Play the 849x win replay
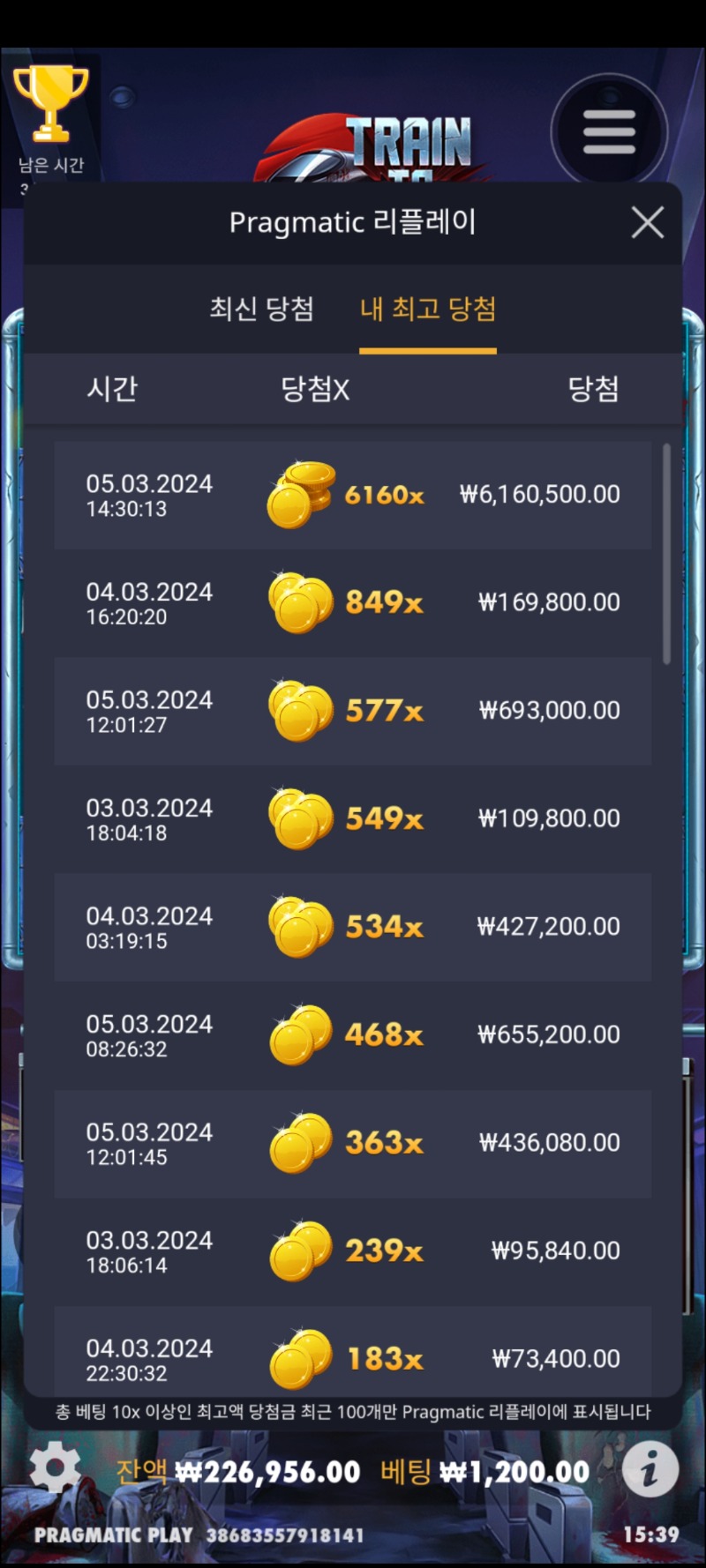Viewport: 706px width, 1568px height. [353, 603]
